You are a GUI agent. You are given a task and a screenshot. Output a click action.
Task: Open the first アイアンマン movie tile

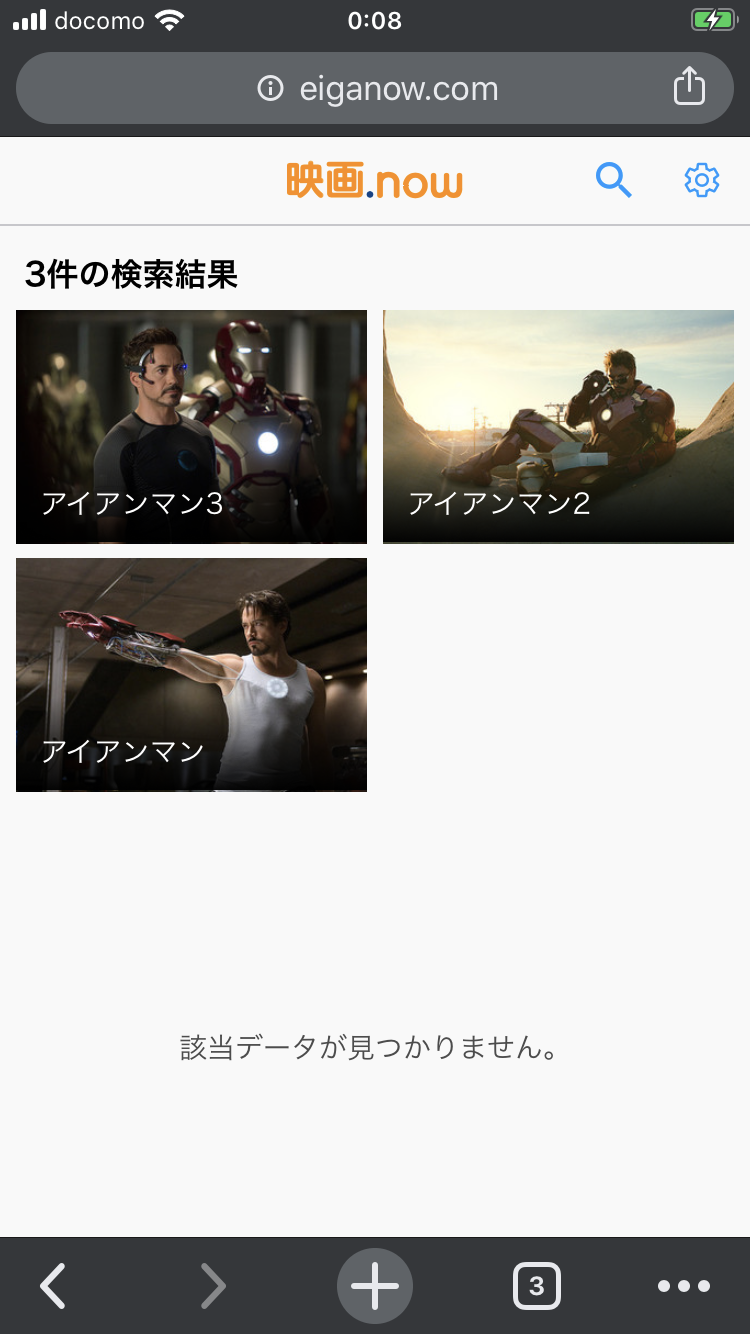coord(191,675)
